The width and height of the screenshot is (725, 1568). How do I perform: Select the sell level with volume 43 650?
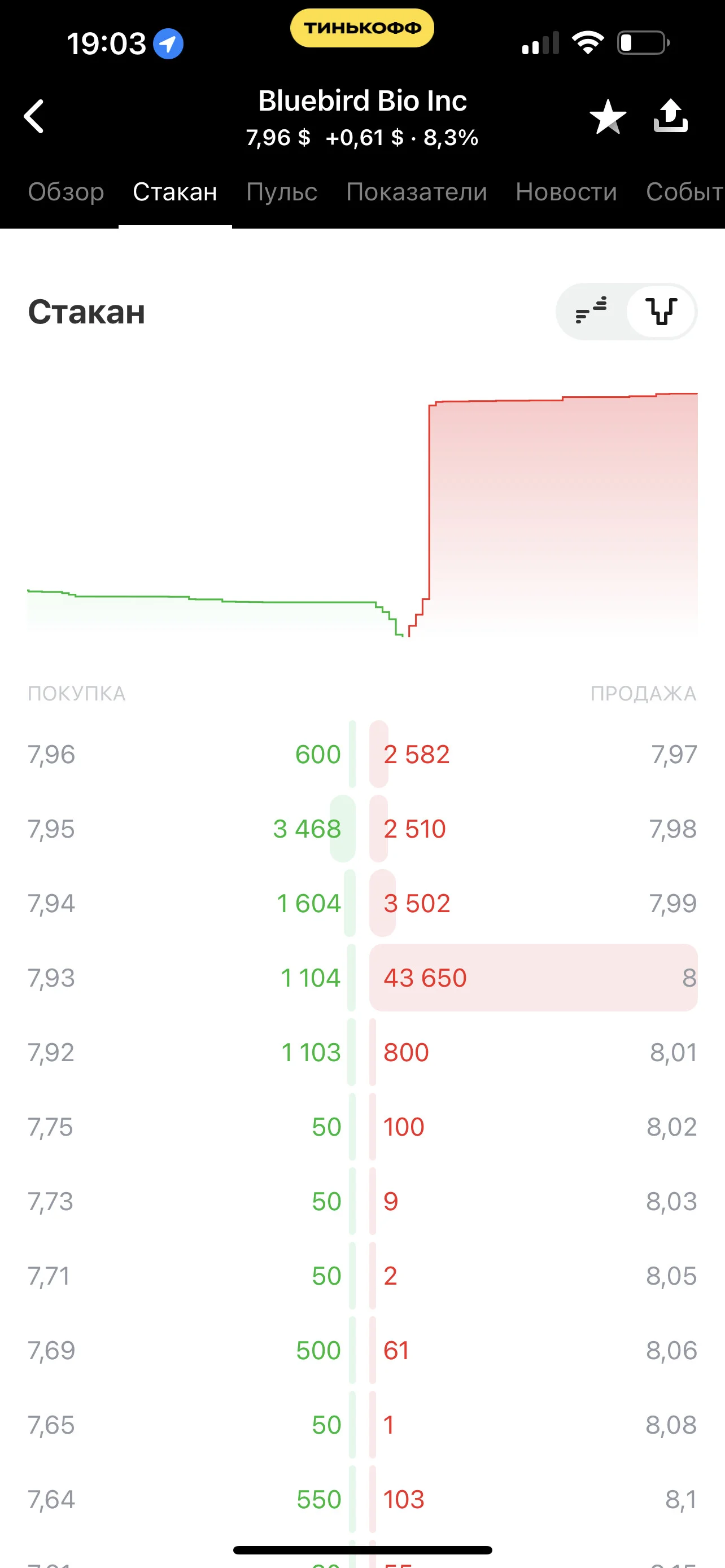533,978
